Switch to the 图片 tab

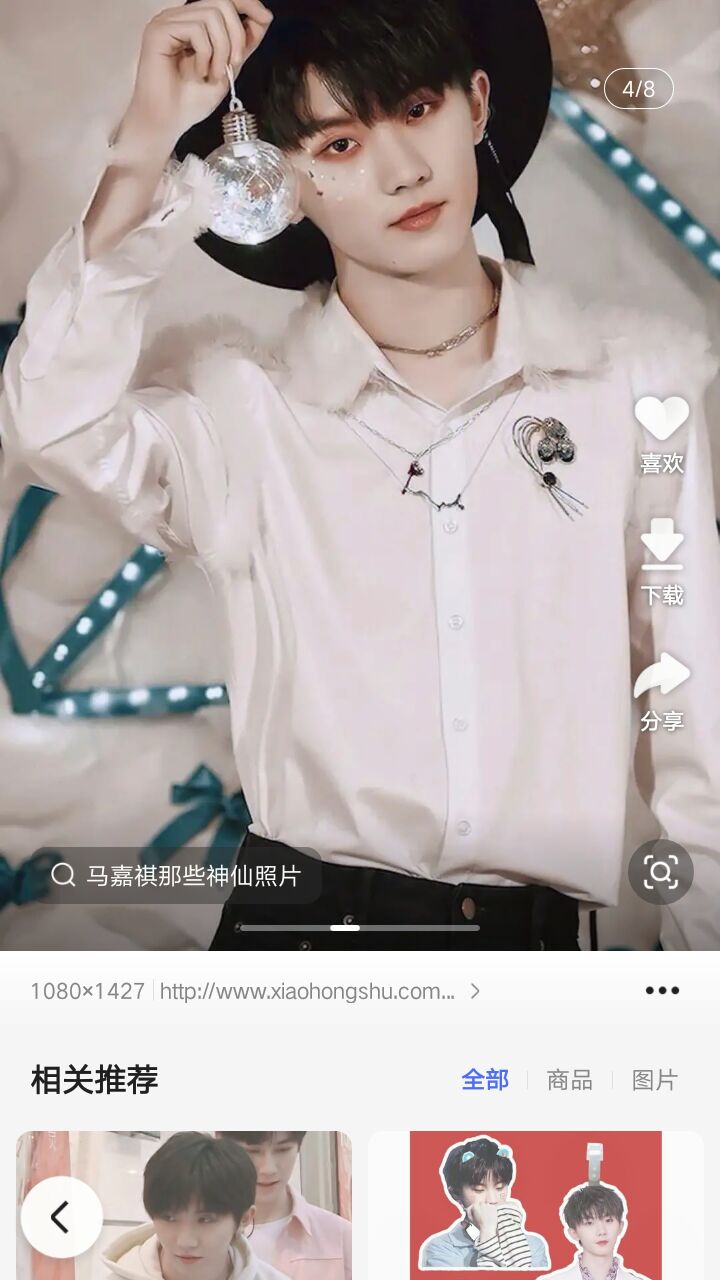655,1080
